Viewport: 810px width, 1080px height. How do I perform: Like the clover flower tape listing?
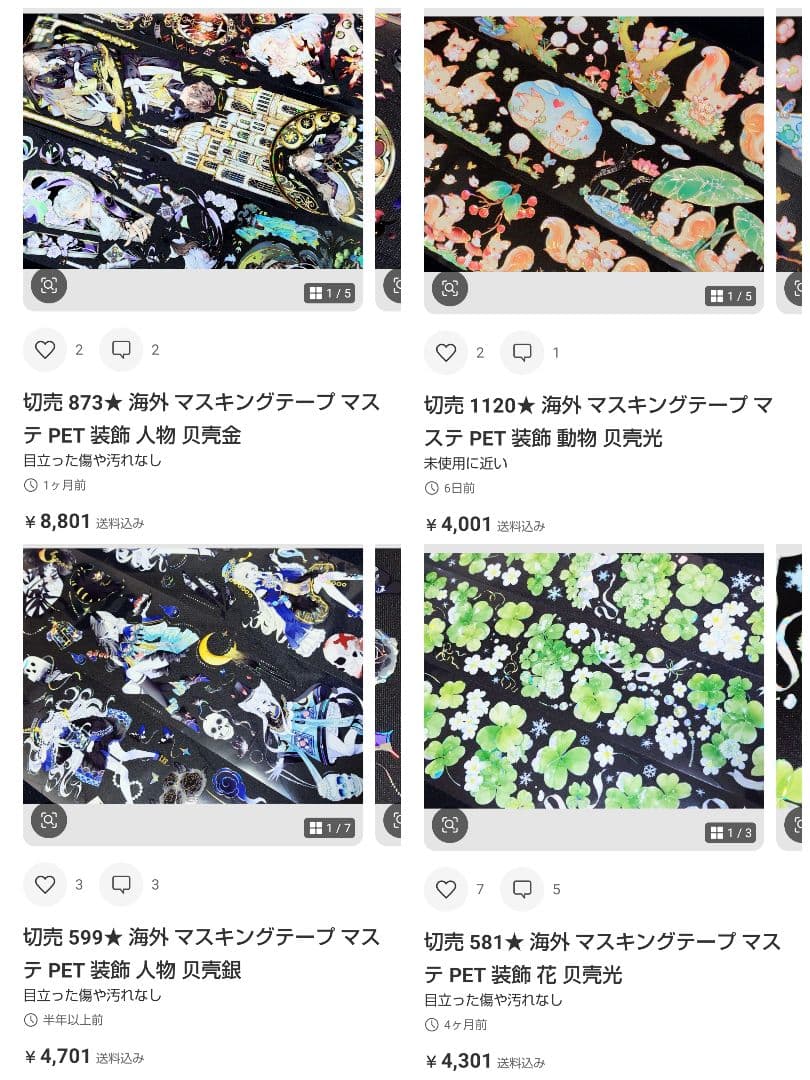click(446, 888)
